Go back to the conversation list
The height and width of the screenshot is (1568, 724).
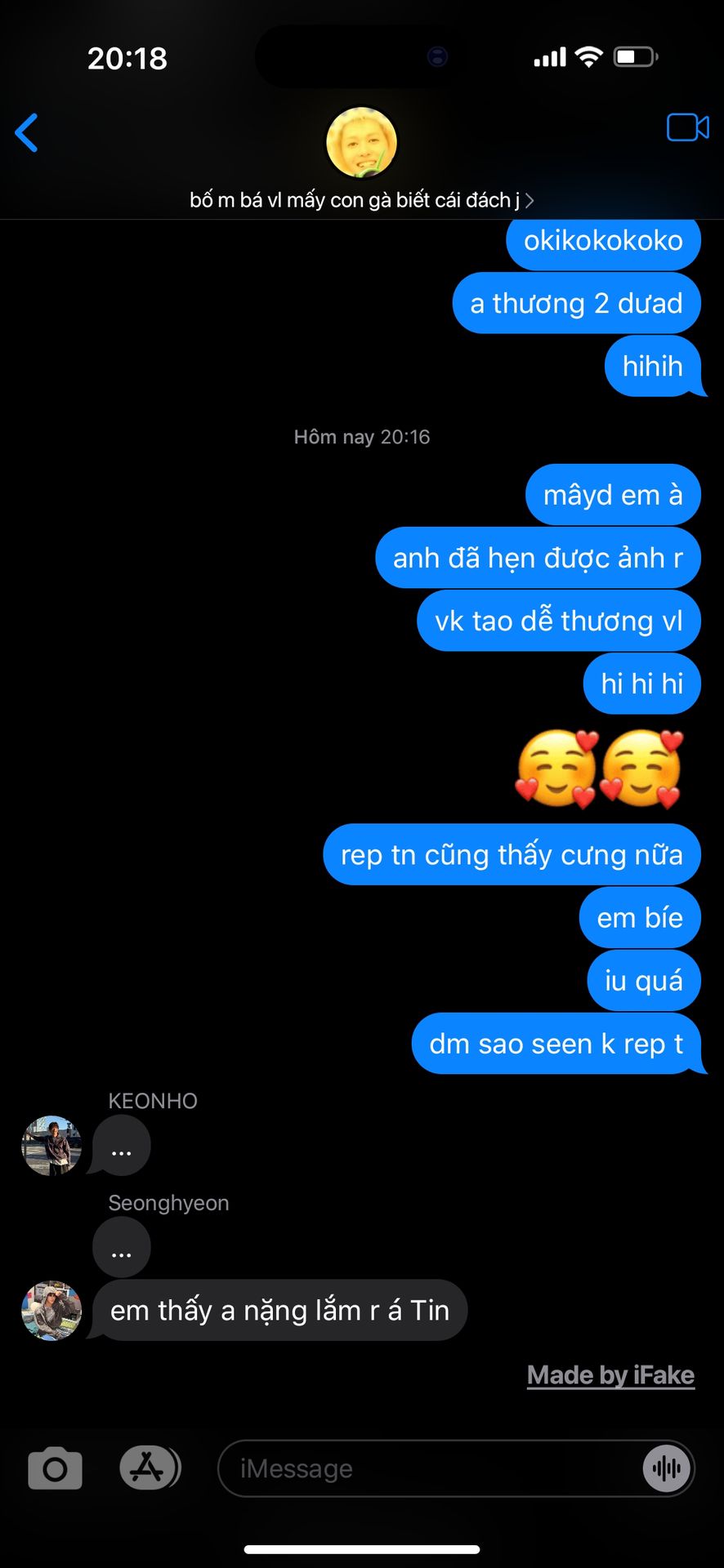pos(26,132)
